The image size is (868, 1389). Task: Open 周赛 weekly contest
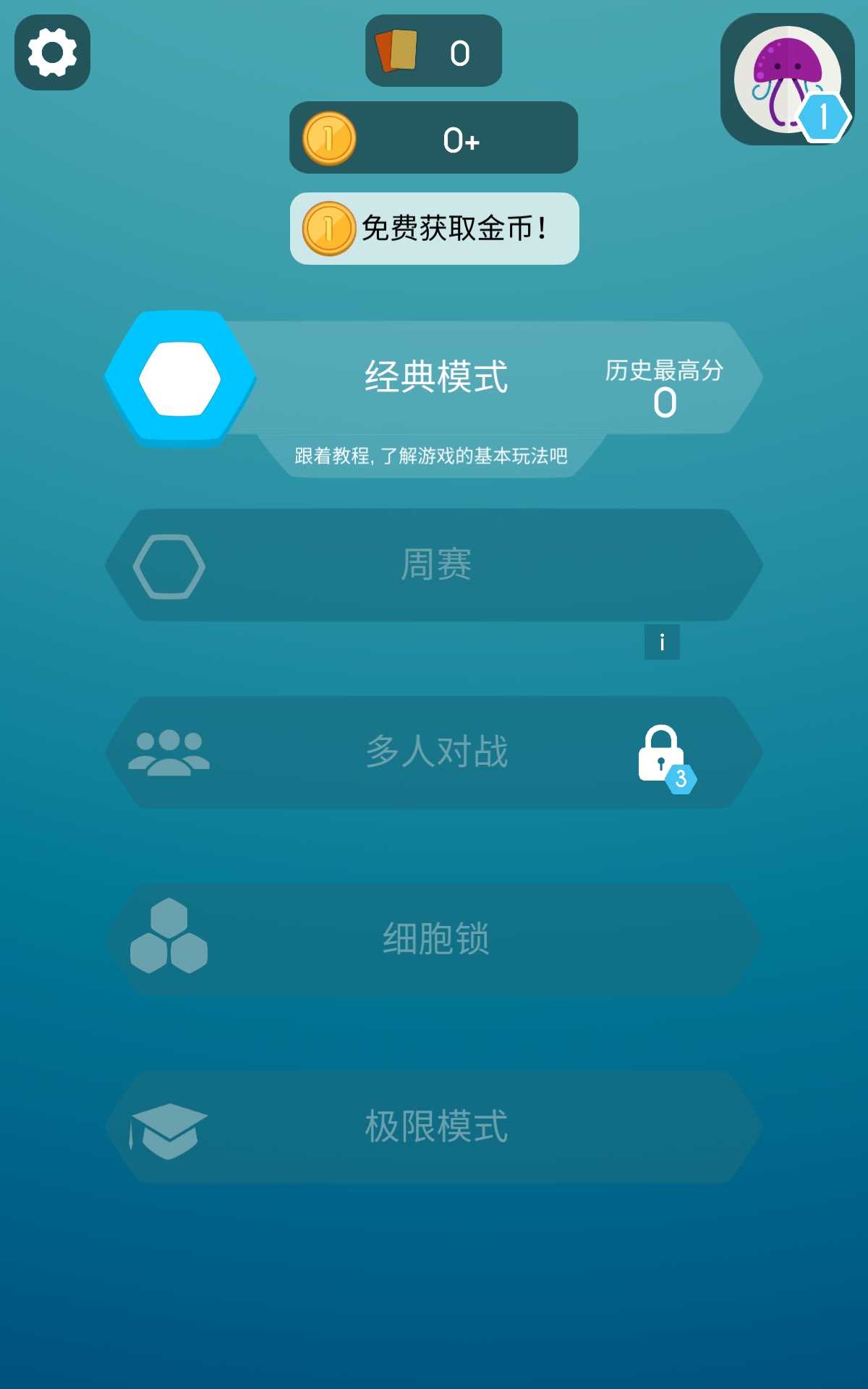pyautogui.click(x=435, y=565)
